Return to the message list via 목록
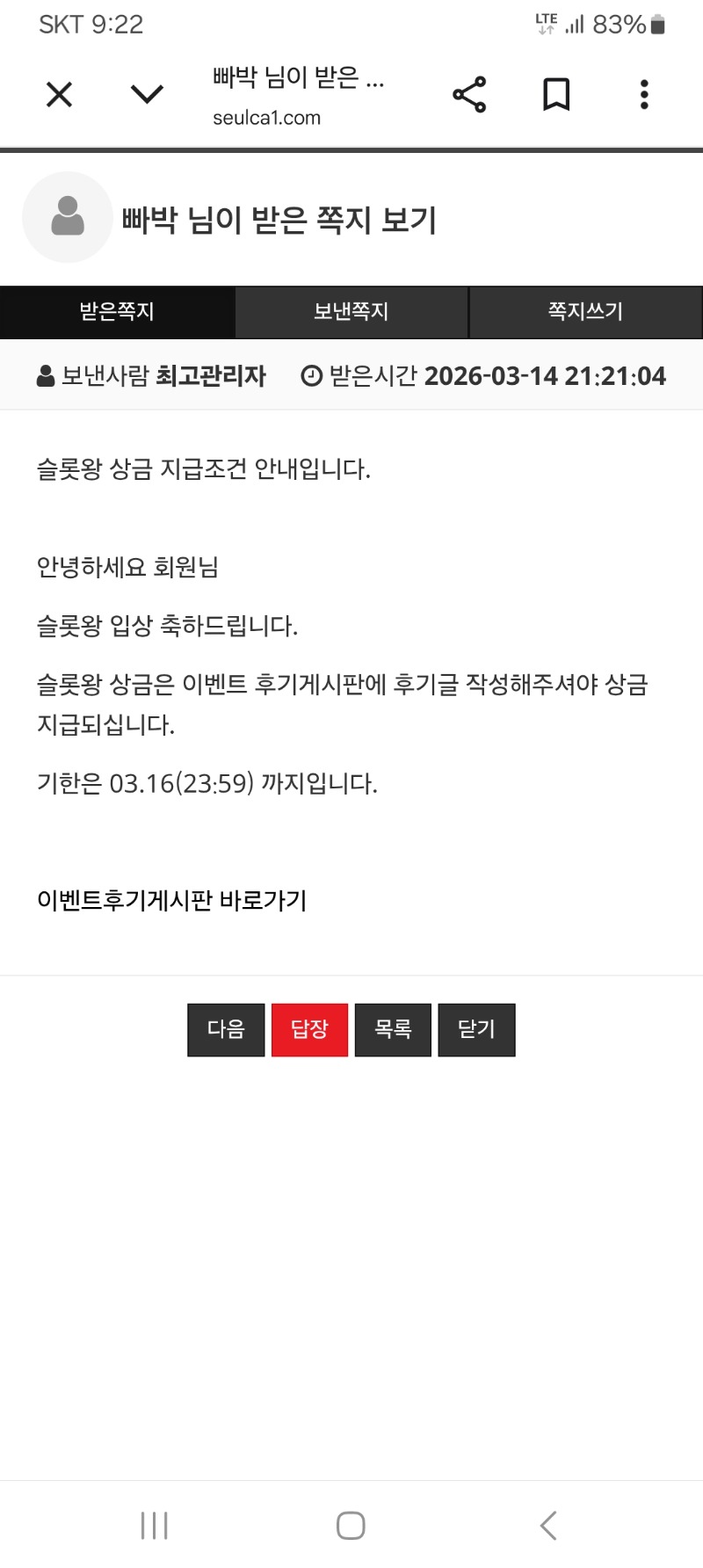Viewport: 703px width, 1568px height. pos(393,1029)
